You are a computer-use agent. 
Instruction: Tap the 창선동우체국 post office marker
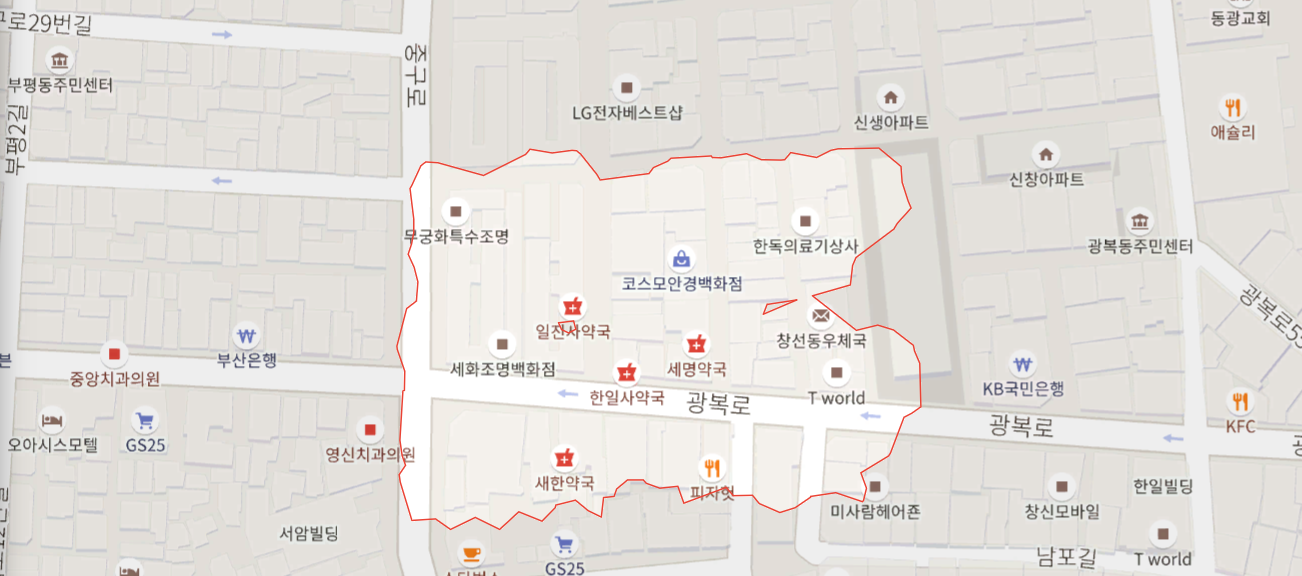click(821, 317)
